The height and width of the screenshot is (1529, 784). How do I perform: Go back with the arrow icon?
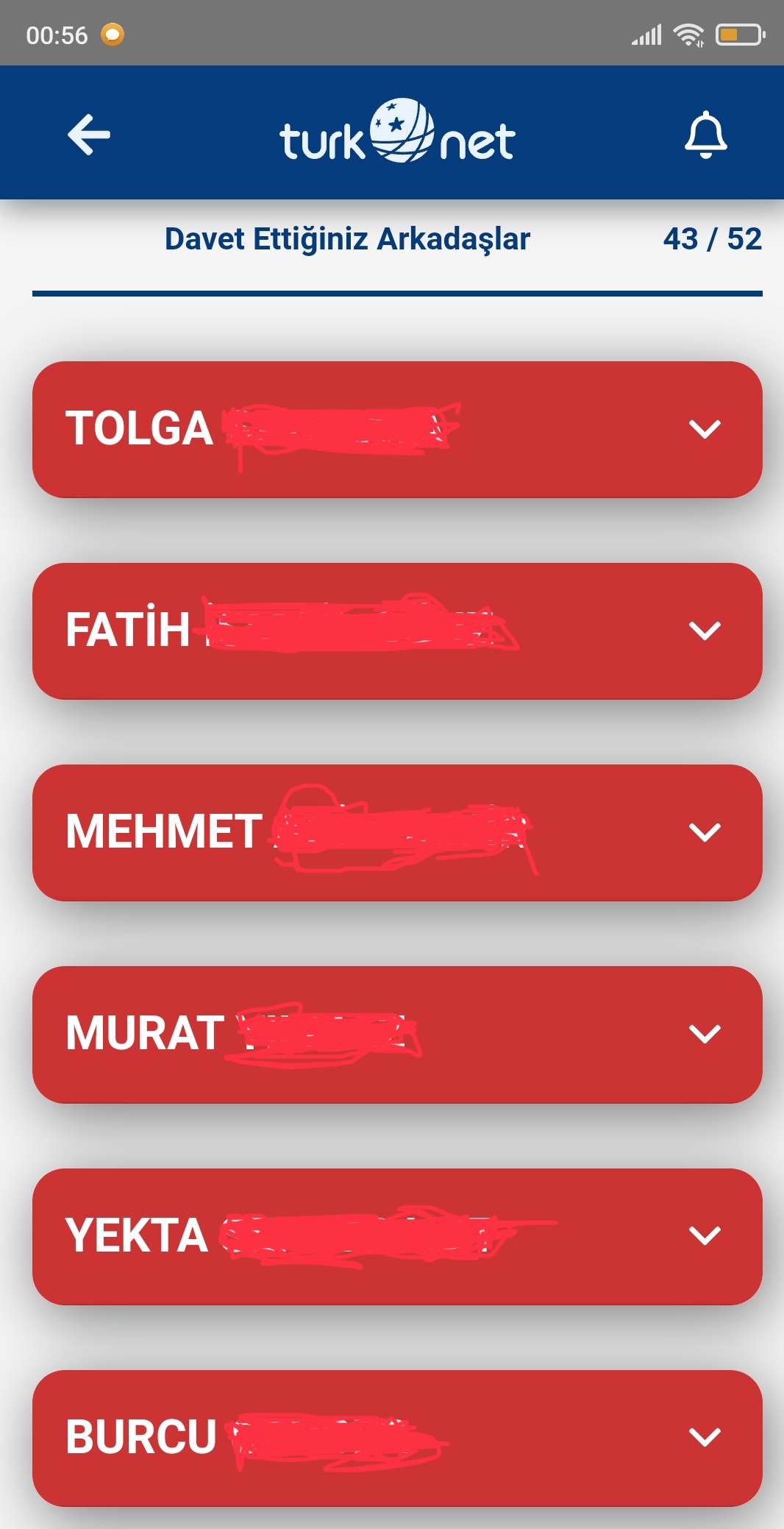point(89,135)
